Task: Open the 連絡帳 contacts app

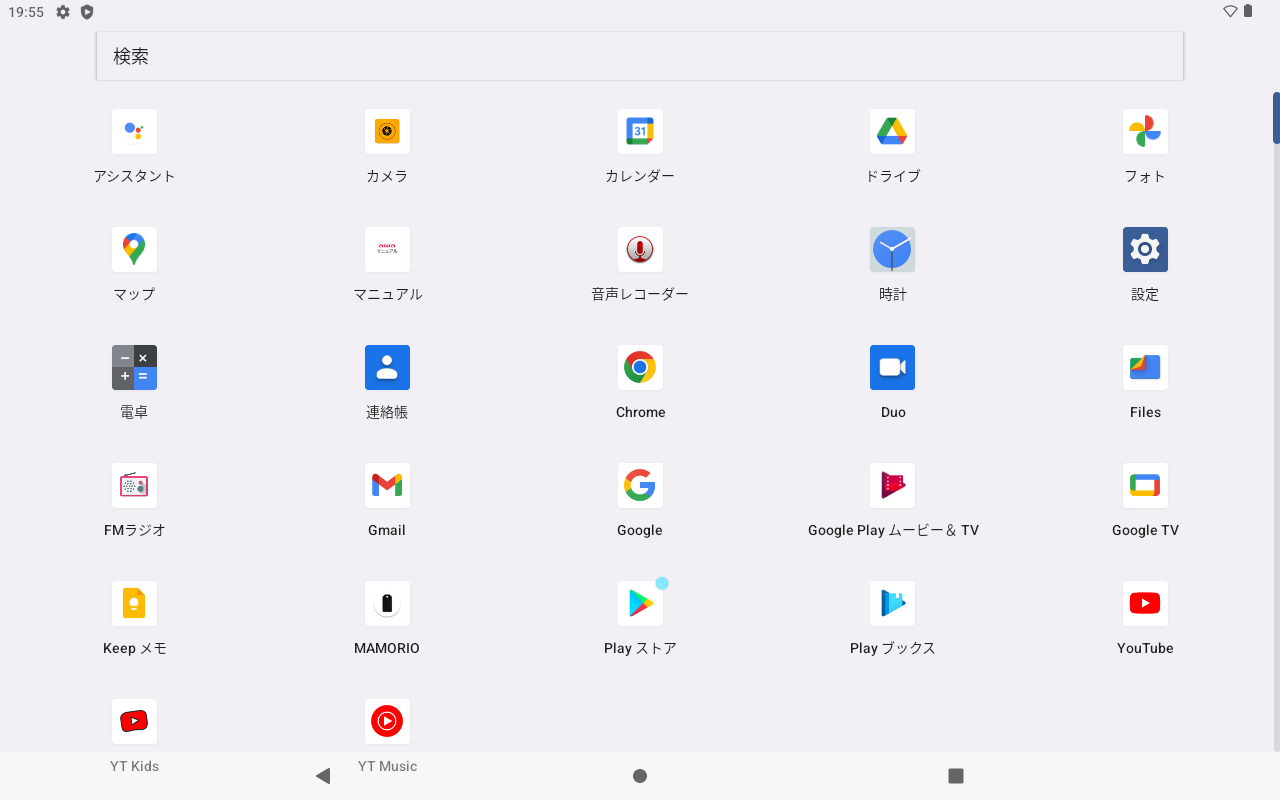Action: pos(387,368)
